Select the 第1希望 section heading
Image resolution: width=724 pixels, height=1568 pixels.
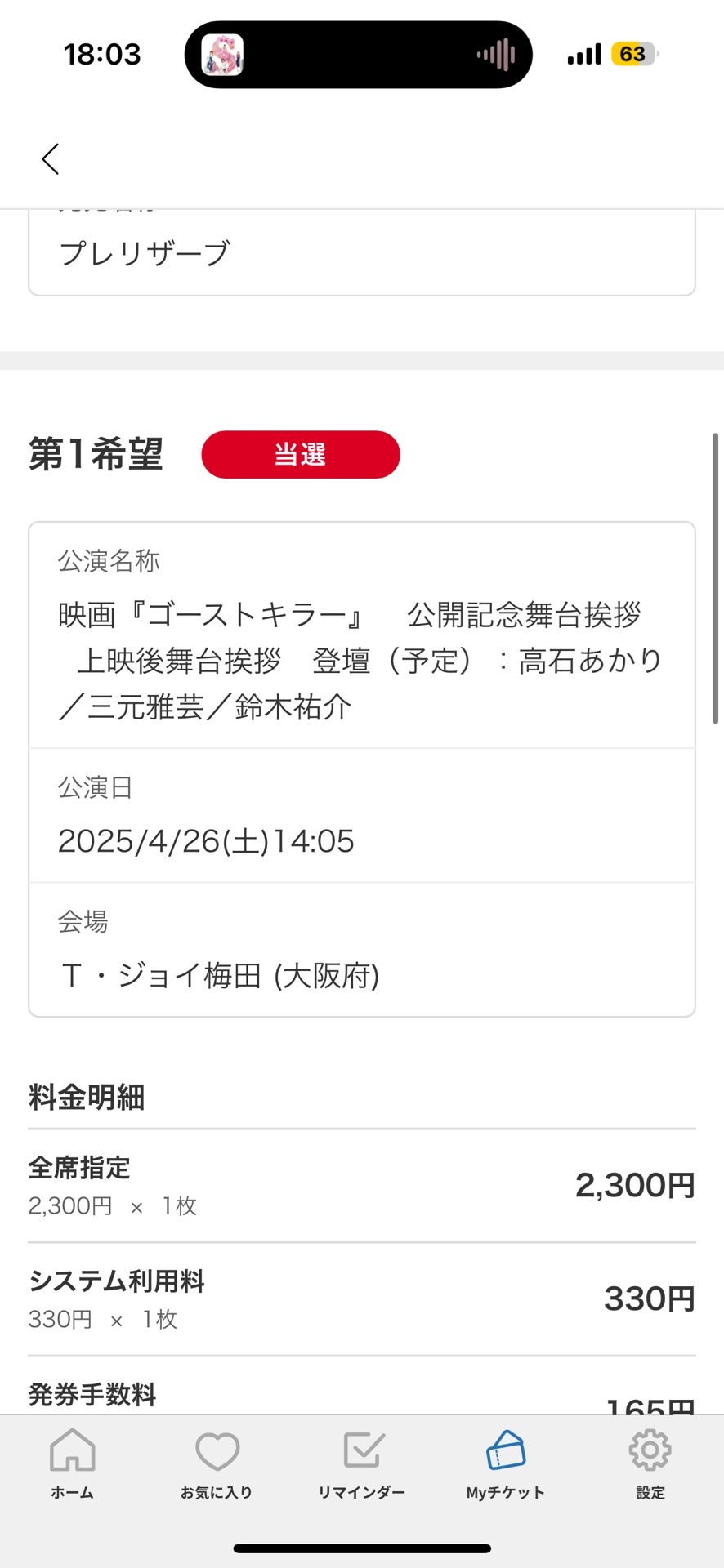tap(96, 455)
